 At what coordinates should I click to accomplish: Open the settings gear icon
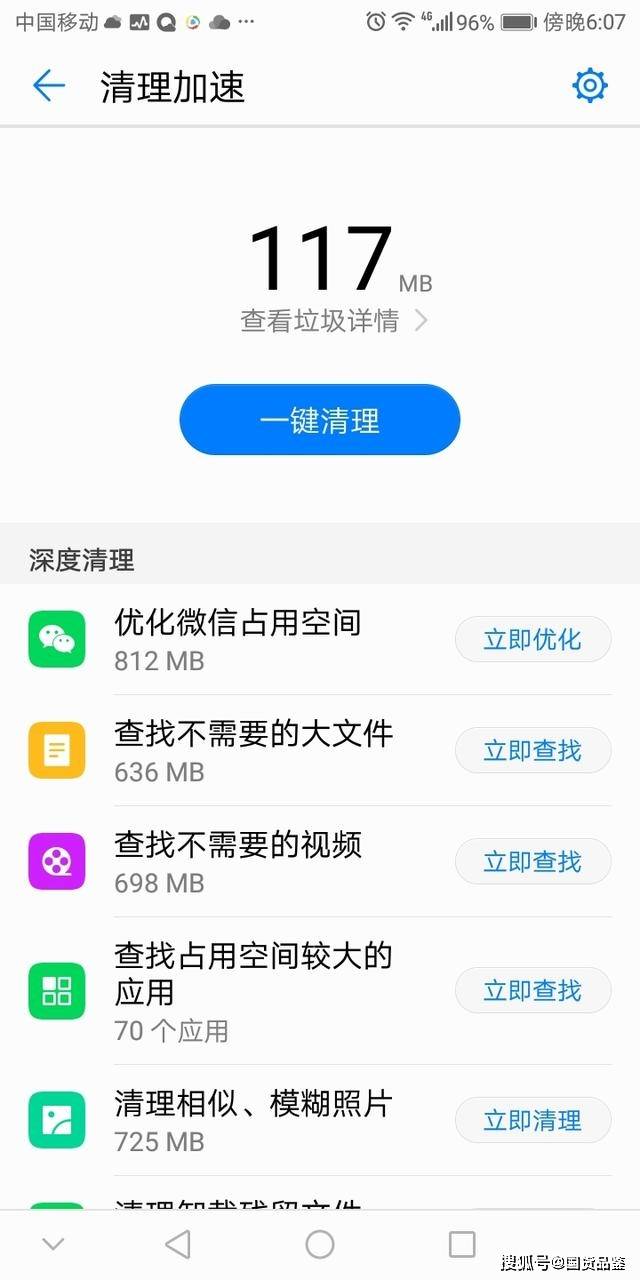[590, 86]
